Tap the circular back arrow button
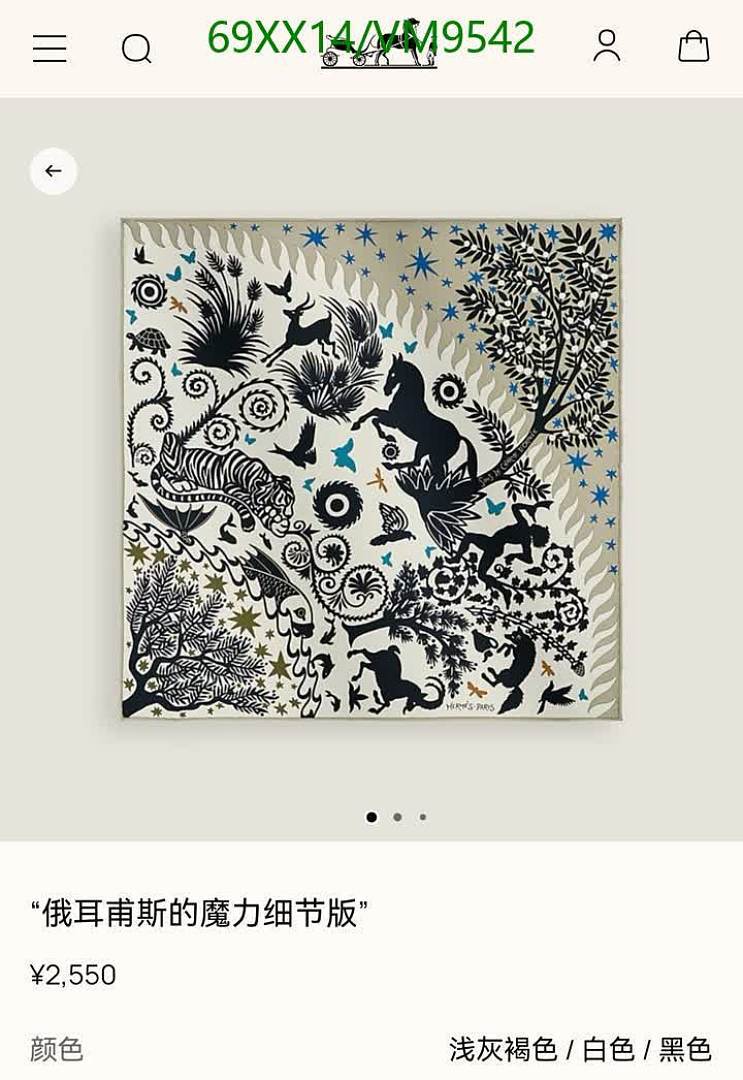 (53, 171)
